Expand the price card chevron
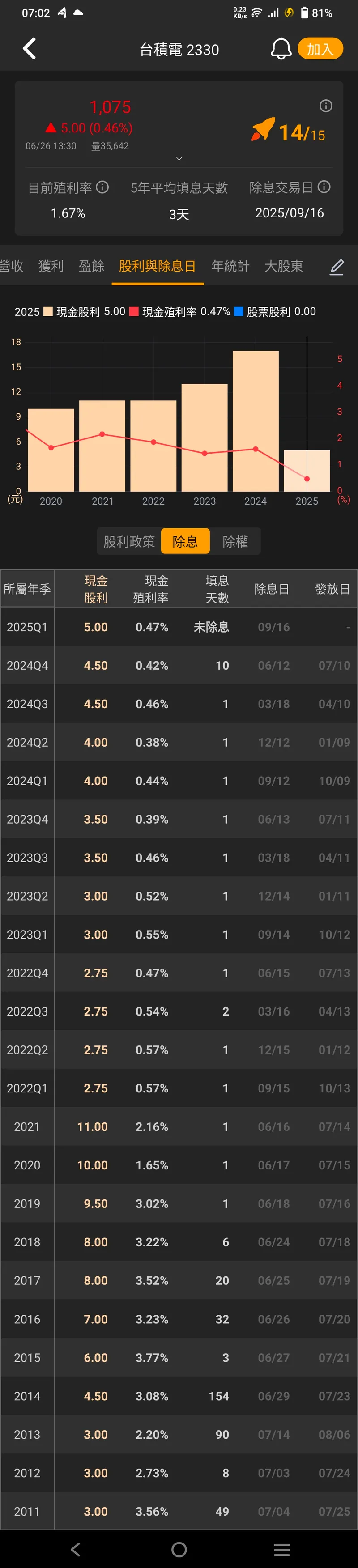The image size is (358, 1568). click(179, 158)
